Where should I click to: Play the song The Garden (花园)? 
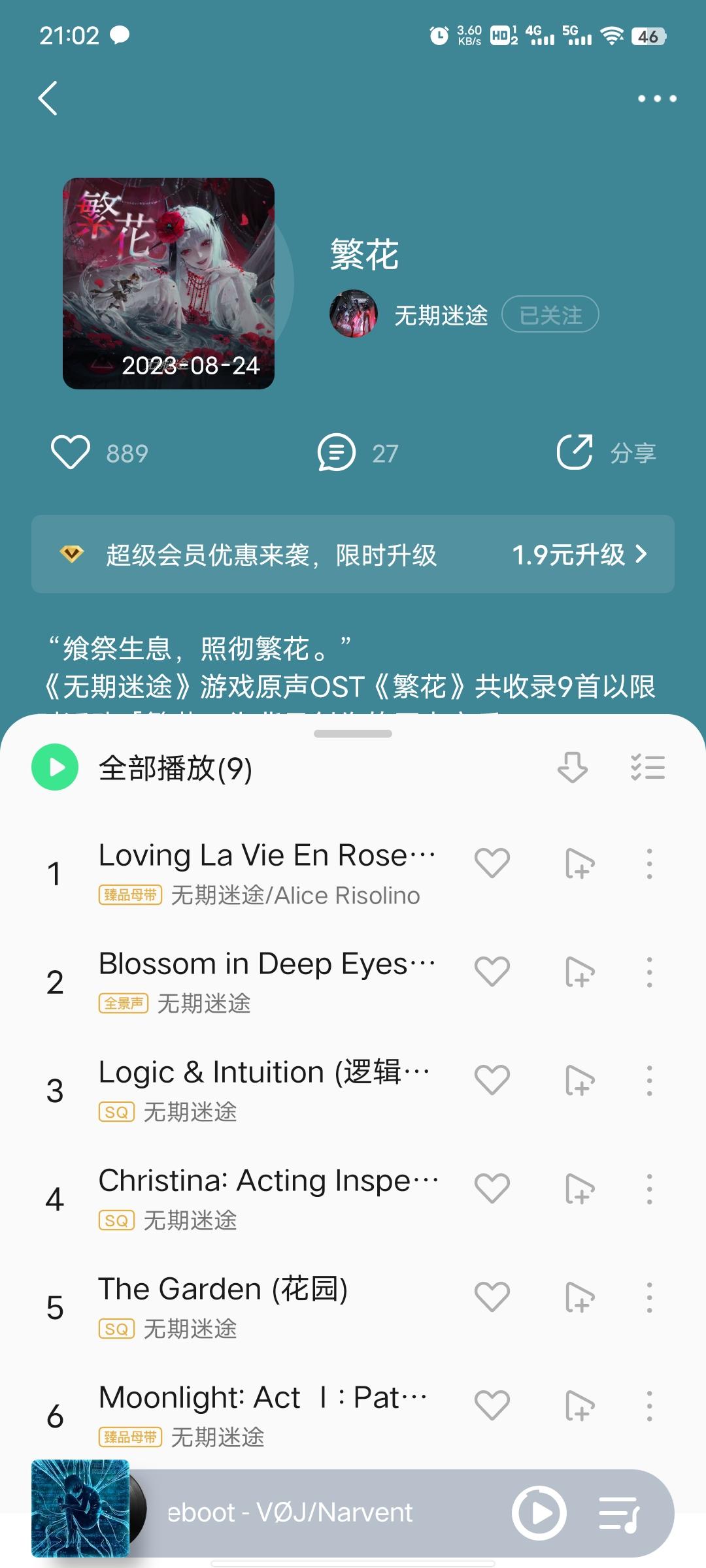[222, 1290]
